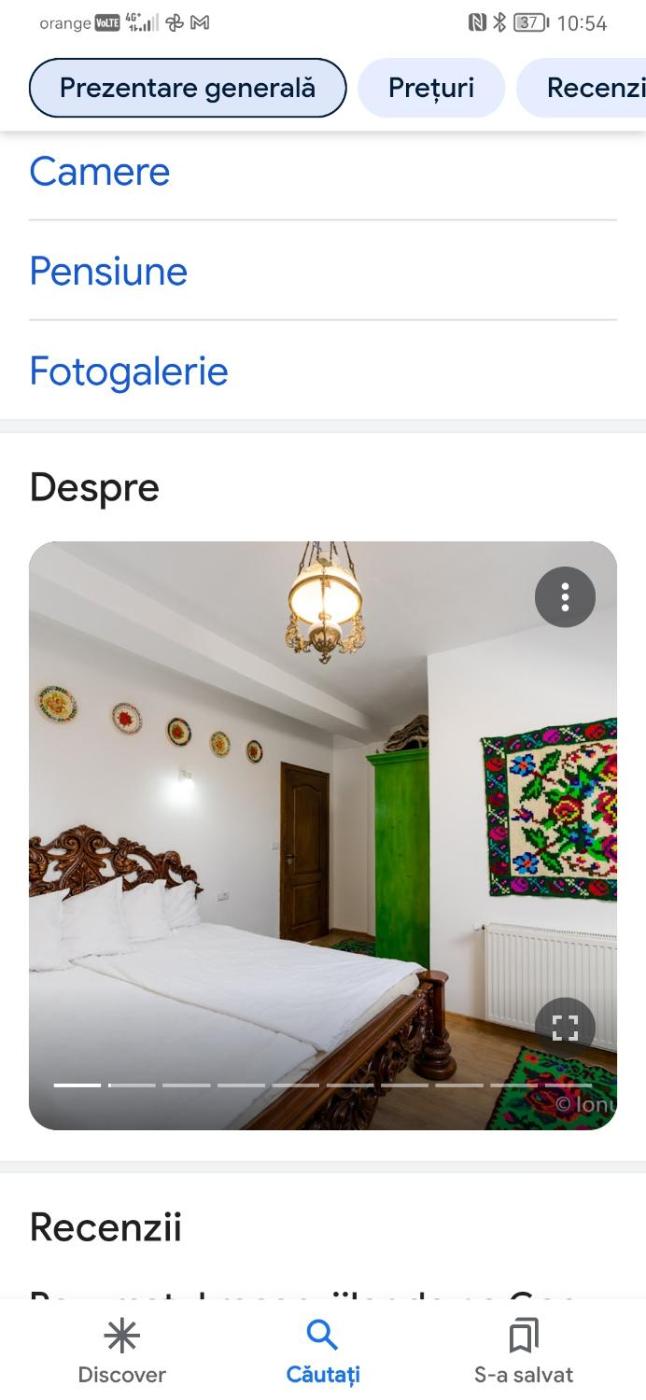646x1400 pixels.
Task: Open the S-a salvat tab
Action: 524,1349
